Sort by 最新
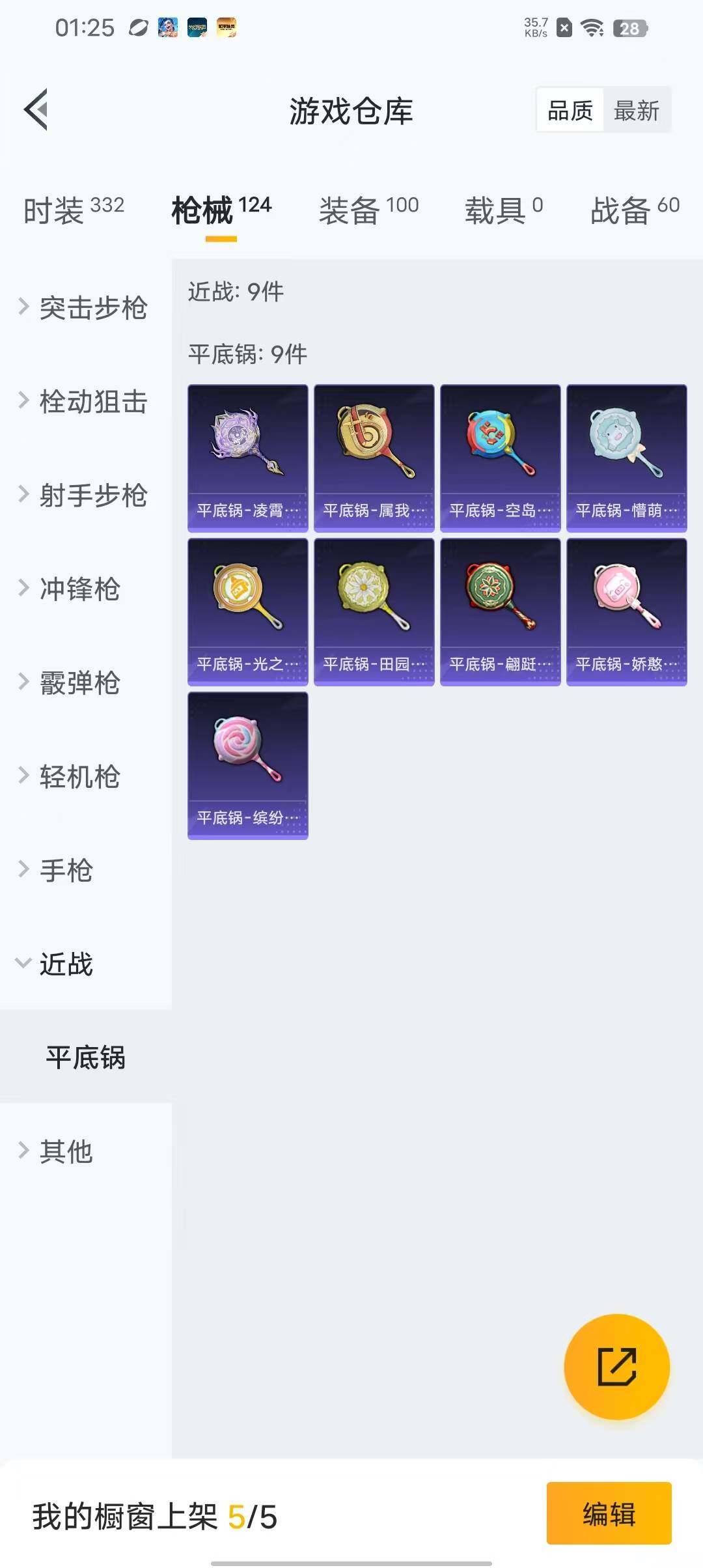Image resolution: width=703 pixels, height=1568 pixels. pos(636,110)
